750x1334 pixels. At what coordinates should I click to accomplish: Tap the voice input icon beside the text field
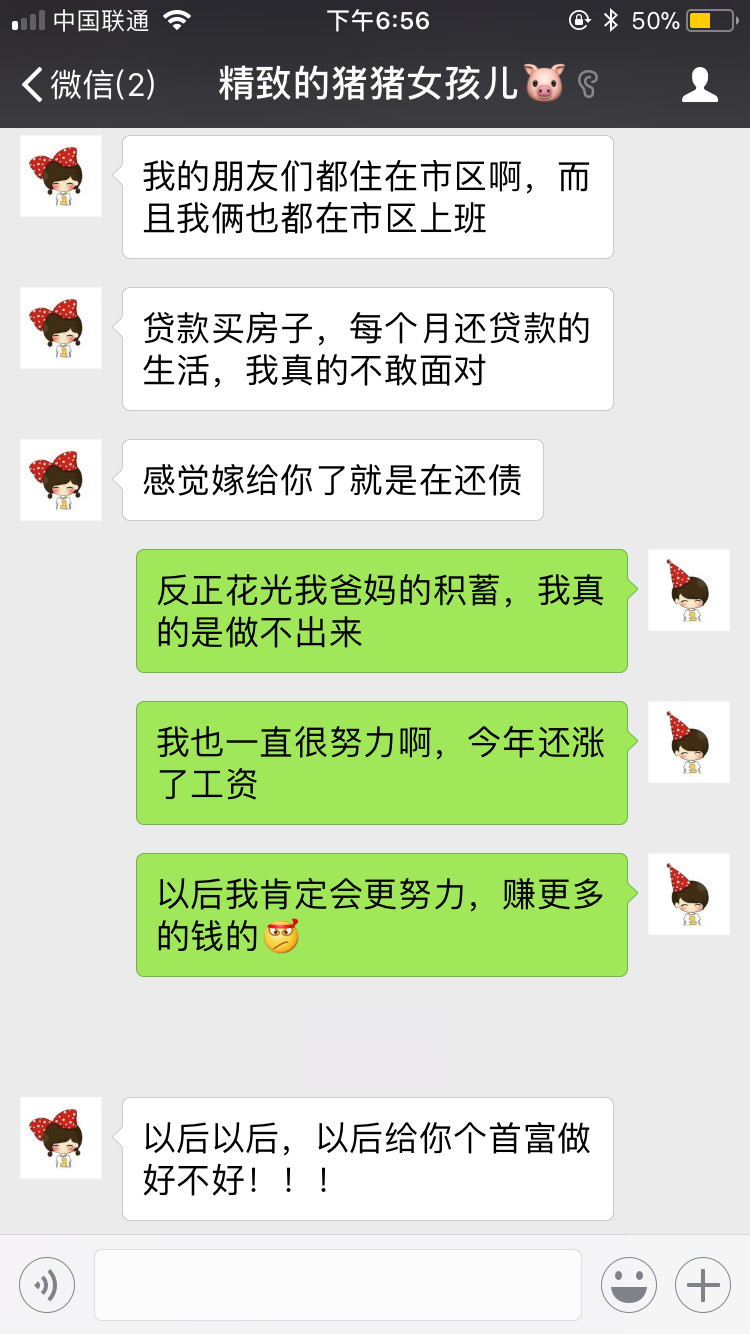coord(46,1284)
